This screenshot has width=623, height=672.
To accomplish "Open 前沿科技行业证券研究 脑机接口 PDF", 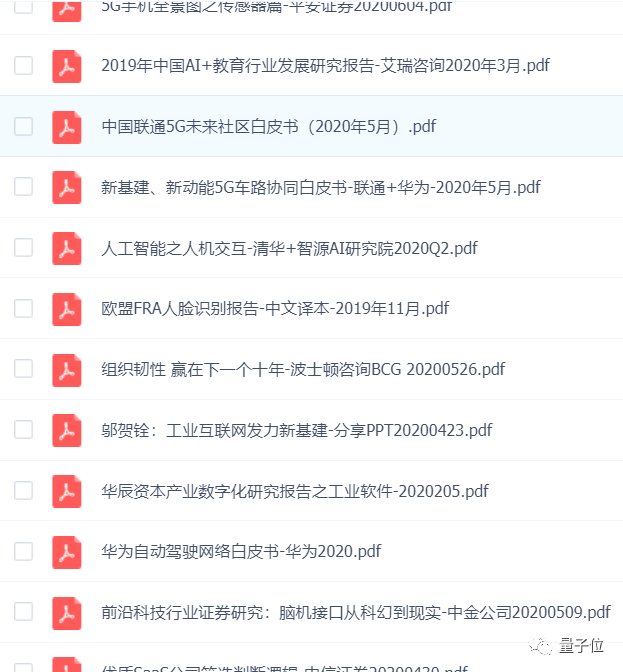I will pyautogui.click(x=355, y=612).
